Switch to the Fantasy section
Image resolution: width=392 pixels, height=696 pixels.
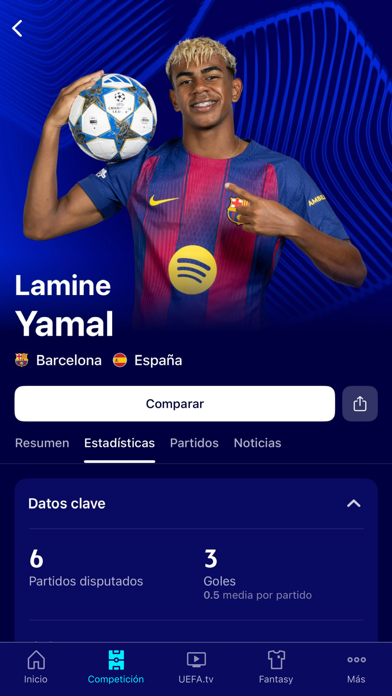point(276,667)
